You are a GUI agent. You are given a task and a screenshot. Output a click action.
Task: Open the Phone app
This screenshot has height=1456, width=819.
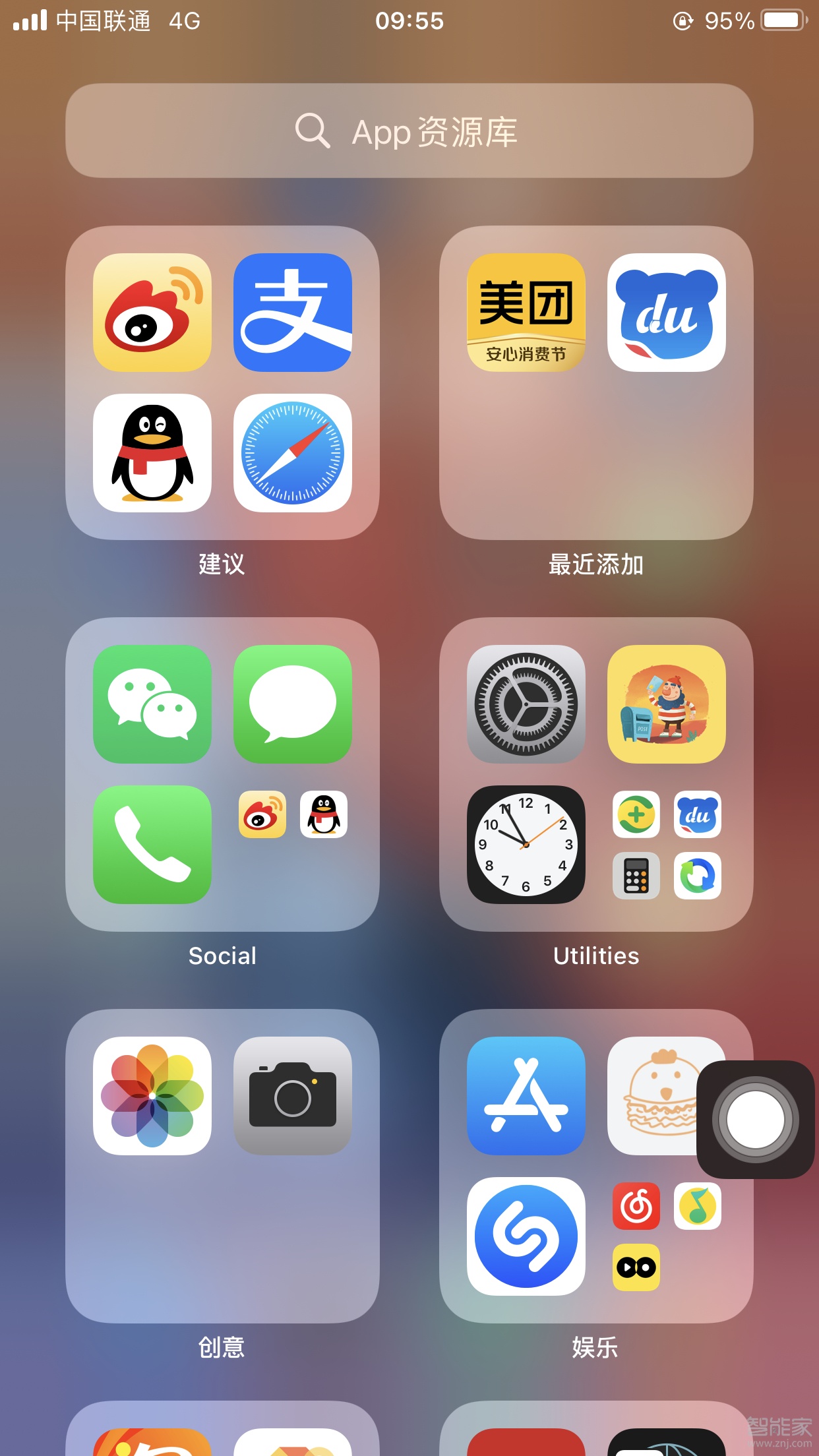coord(151,846)
